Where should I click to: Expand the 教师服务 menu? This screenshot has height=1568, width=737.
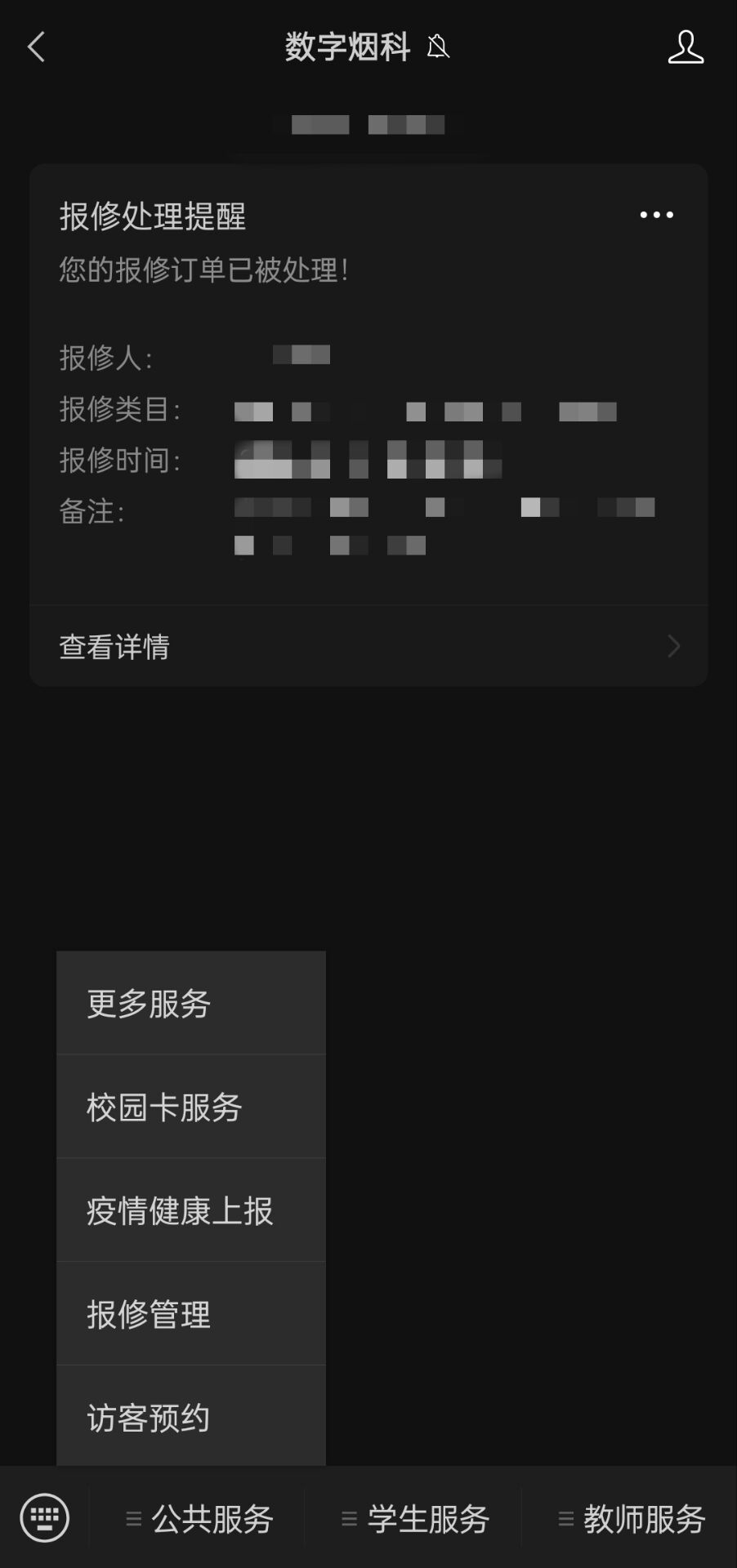(631, 1518)
